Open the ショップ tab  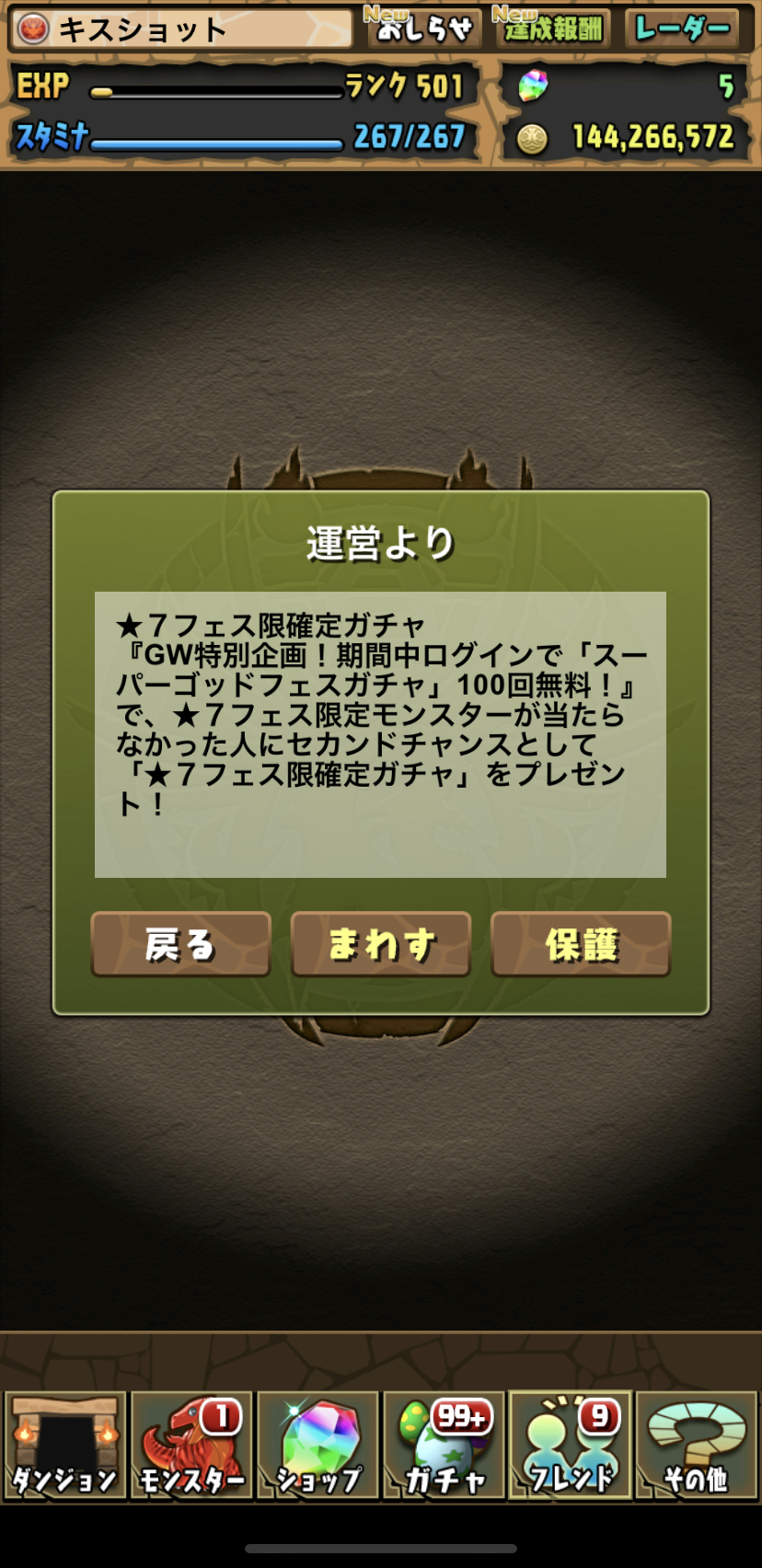pyautogui.click(x=318, y=1446)
